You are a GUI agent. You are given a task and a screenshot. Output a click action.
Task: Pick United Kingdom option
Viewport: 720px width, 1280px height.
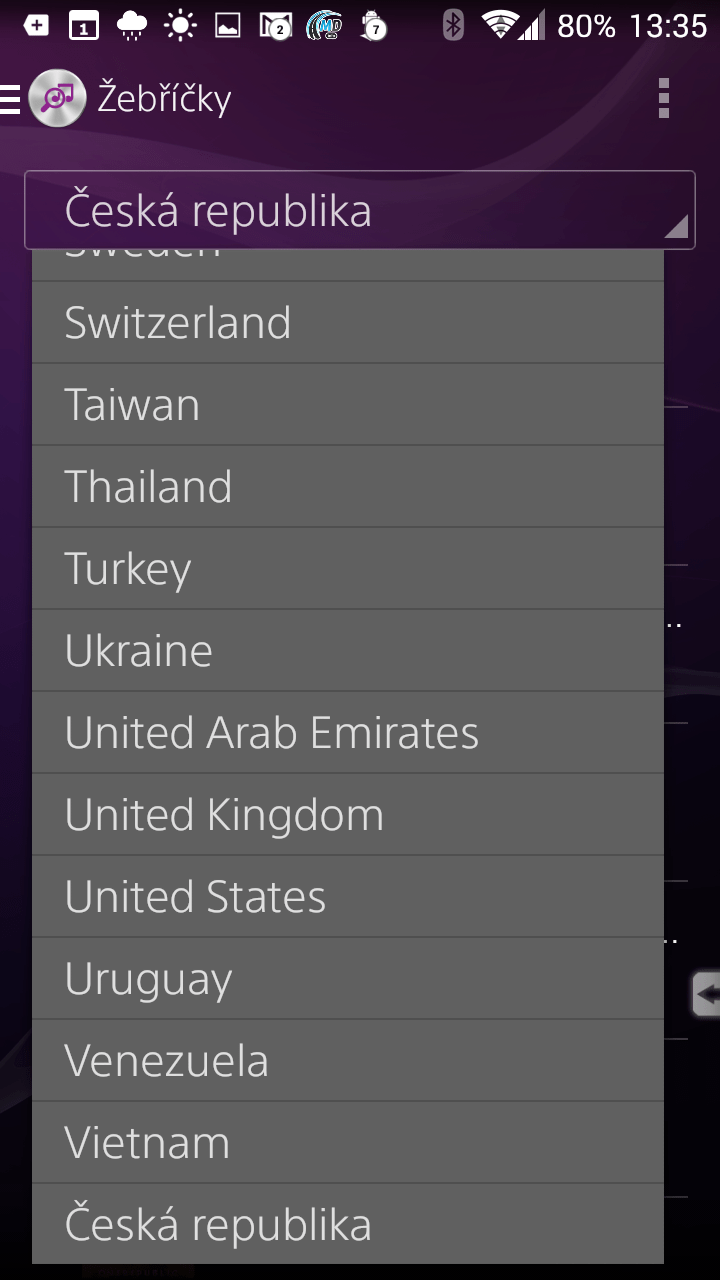pos(347,815)
